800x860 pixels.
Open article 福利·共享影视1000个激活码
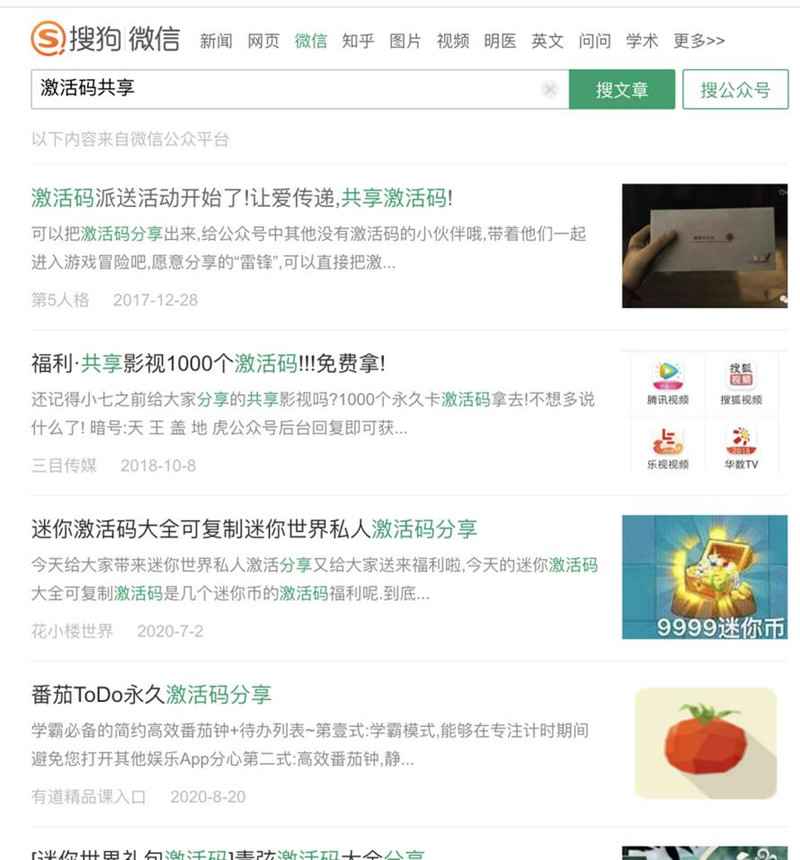coord(208,363)
